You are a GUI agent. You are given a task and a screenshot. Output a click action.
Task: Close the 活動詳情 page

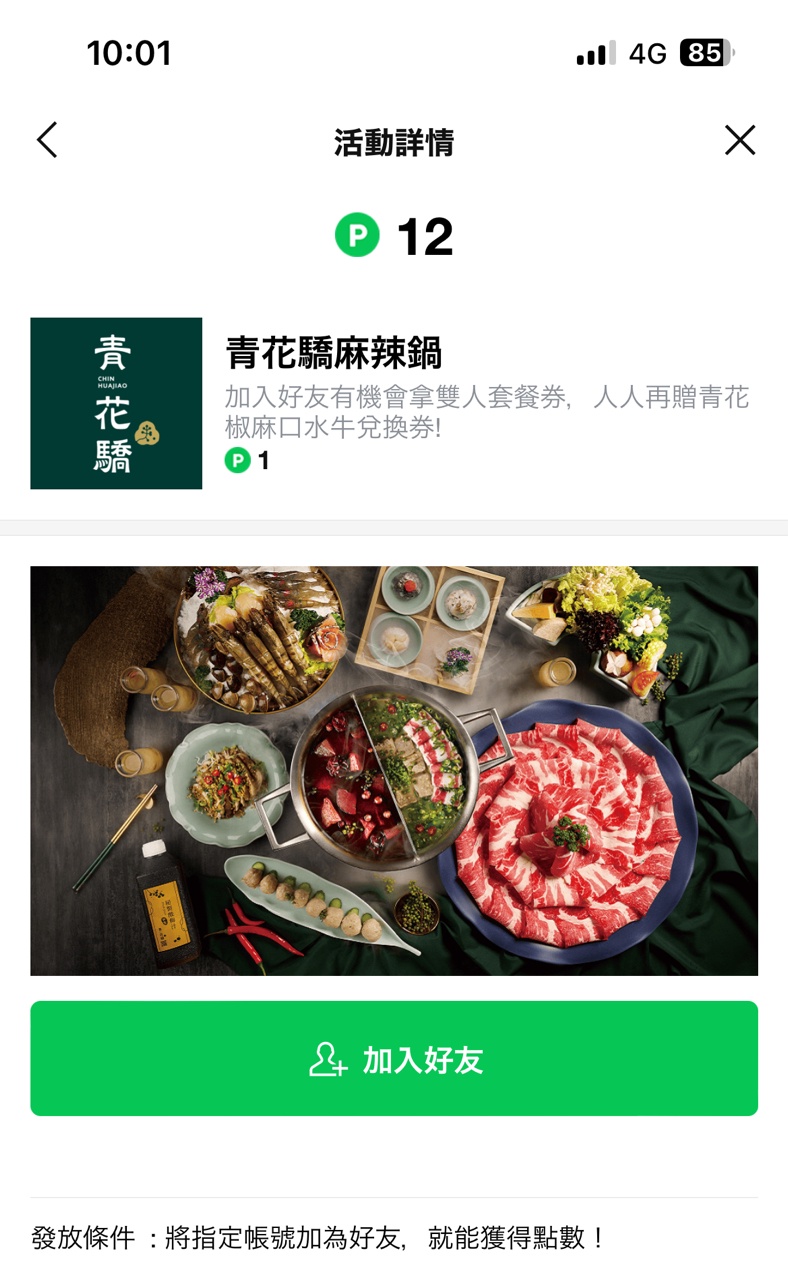[740, 140]
